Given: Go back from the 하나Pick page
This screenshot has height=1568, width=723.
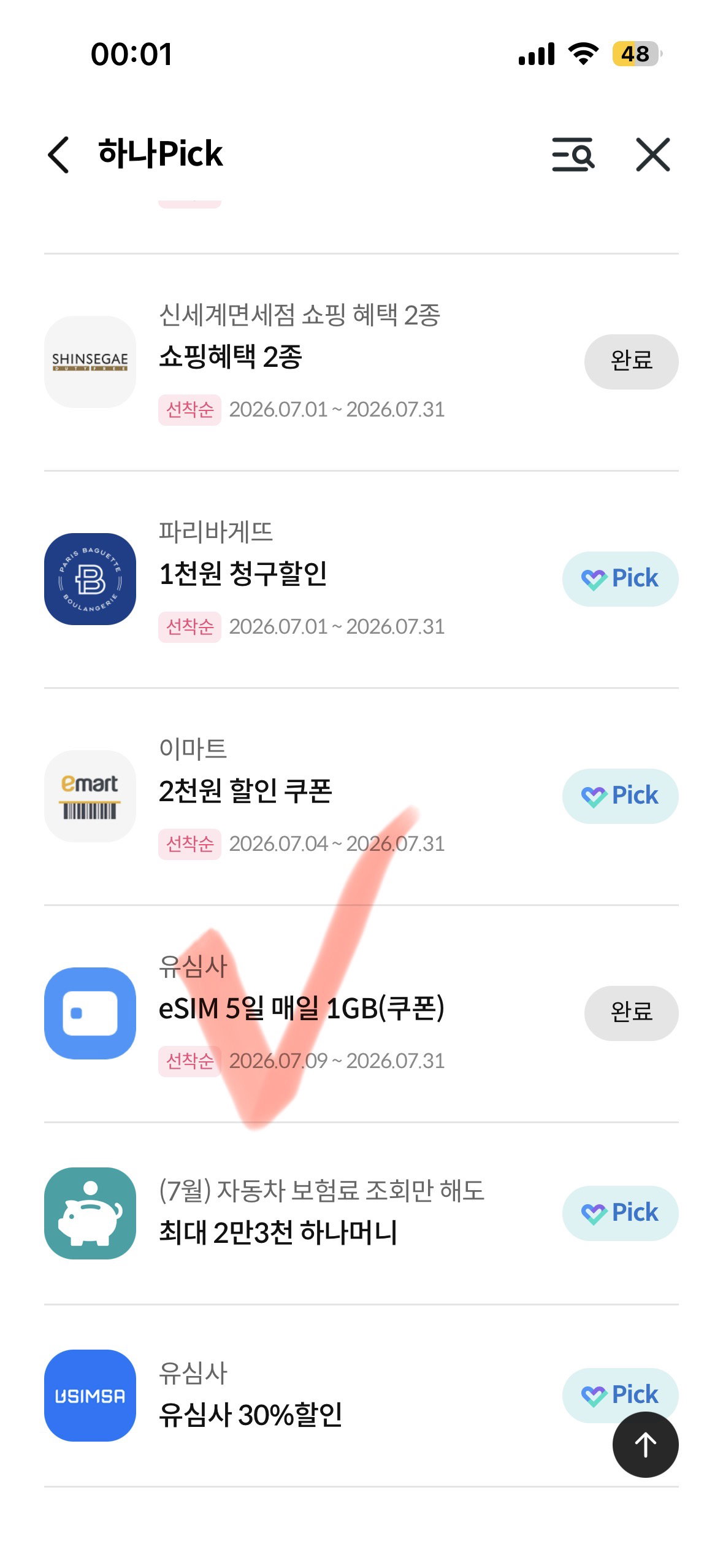Looking at the screenshot, I should coord(58,155).
